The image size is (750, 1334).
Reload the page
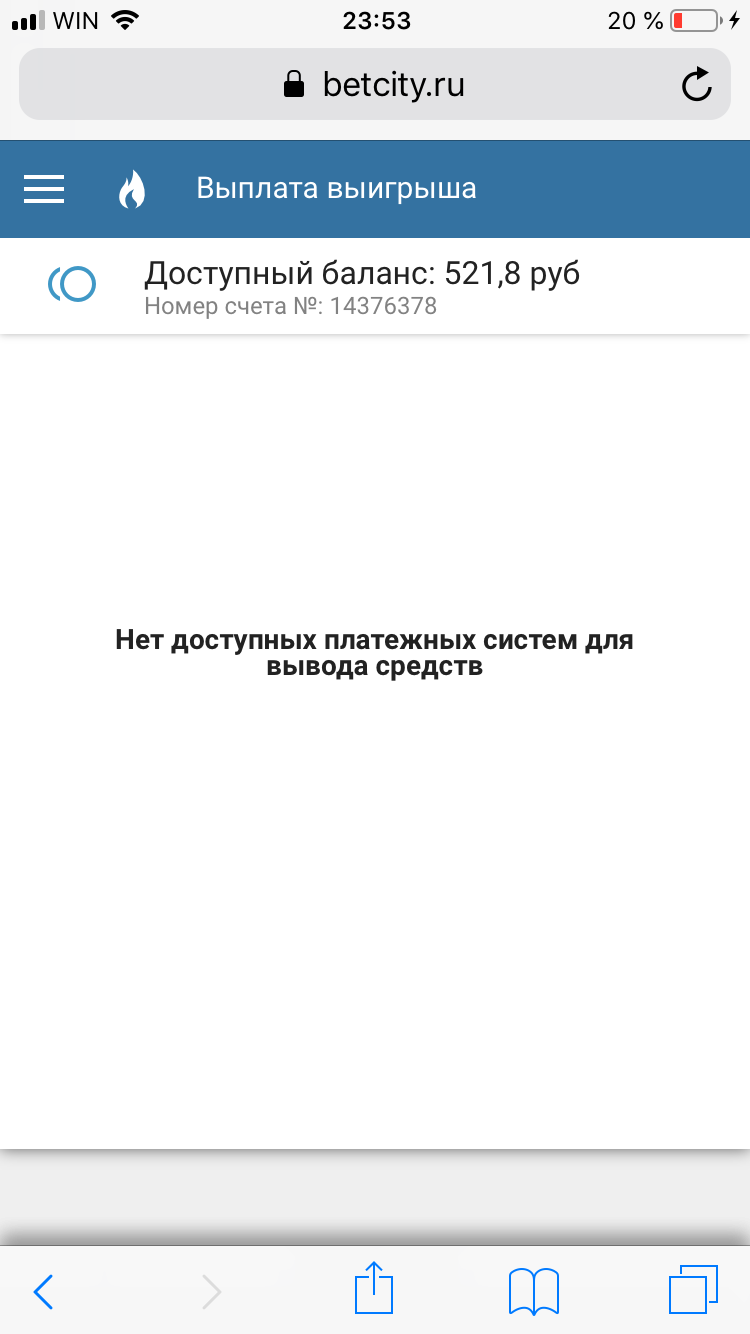point(697,85)
